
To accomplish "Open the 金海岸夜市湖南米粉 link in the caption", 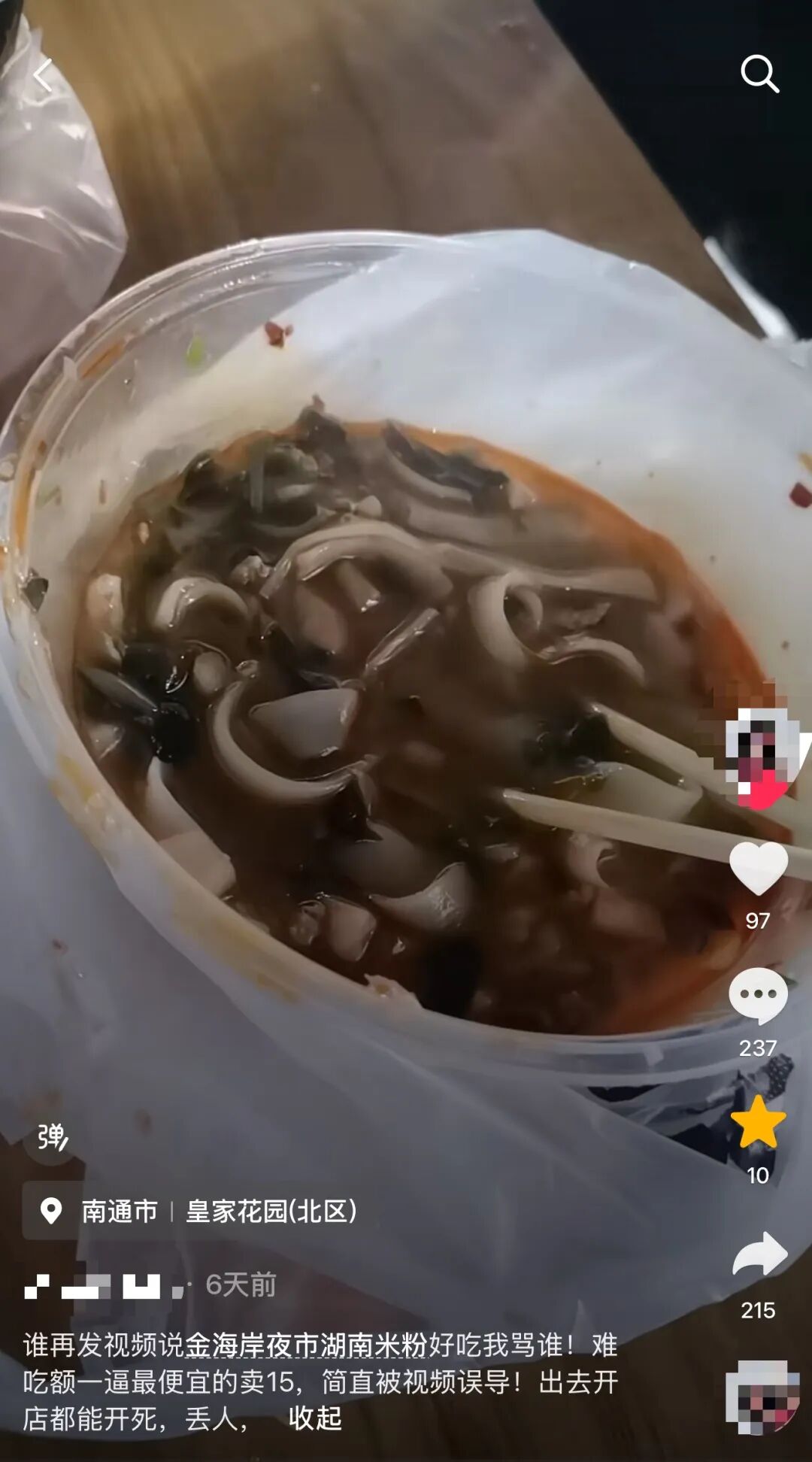I will click(x=306, y=1345).
